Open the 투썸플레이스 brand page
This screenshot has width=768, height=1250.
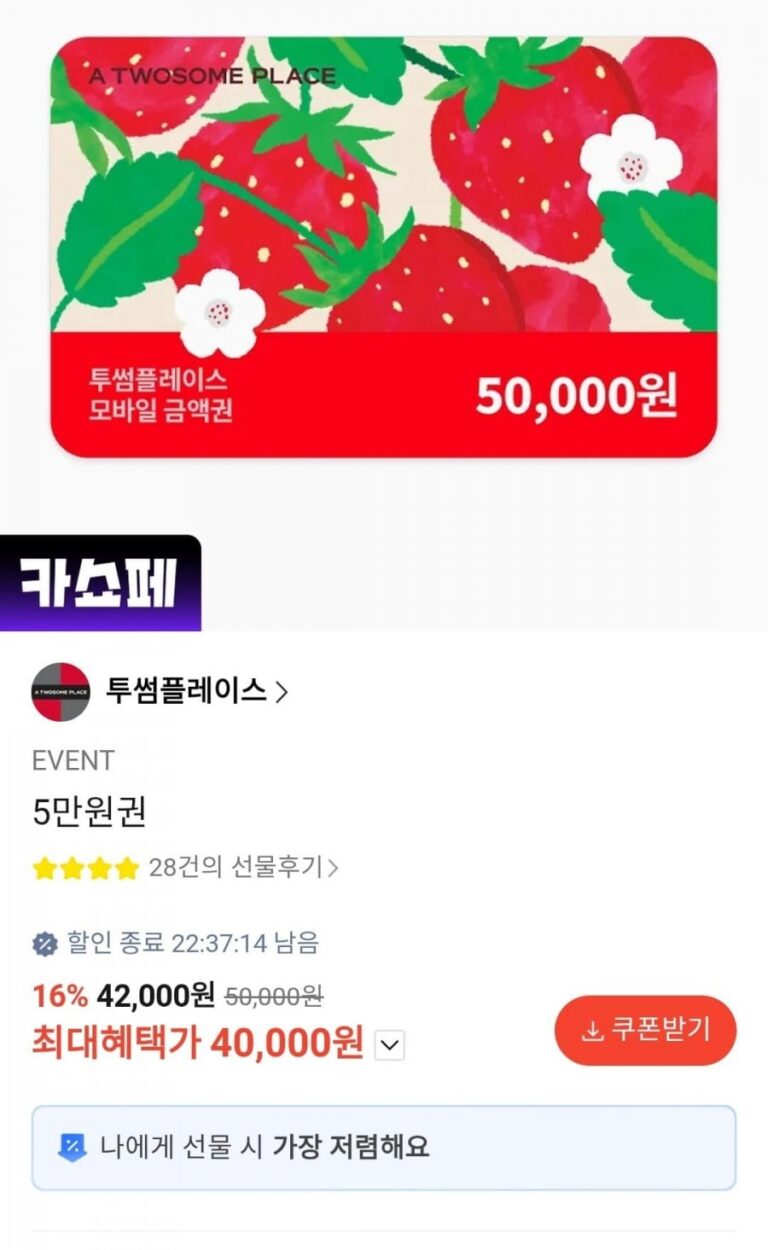[x=186, y=691]
